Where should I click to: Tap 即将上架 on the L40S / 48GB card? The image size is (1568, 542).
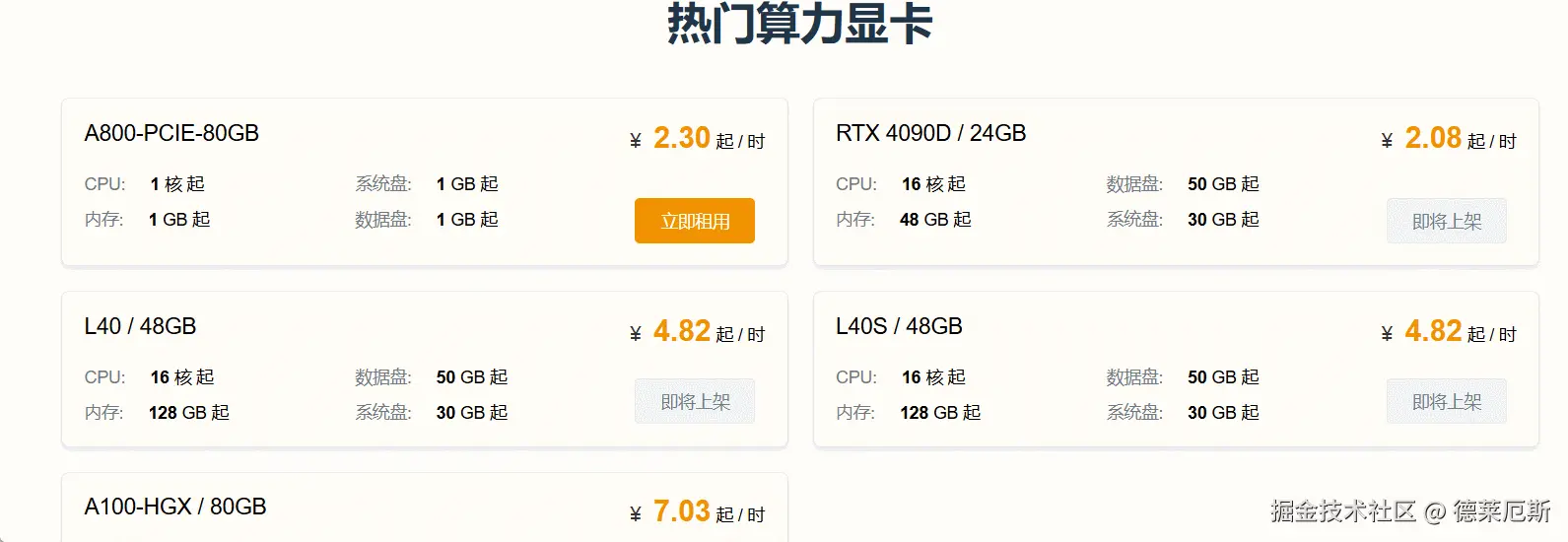point(1446,401)
